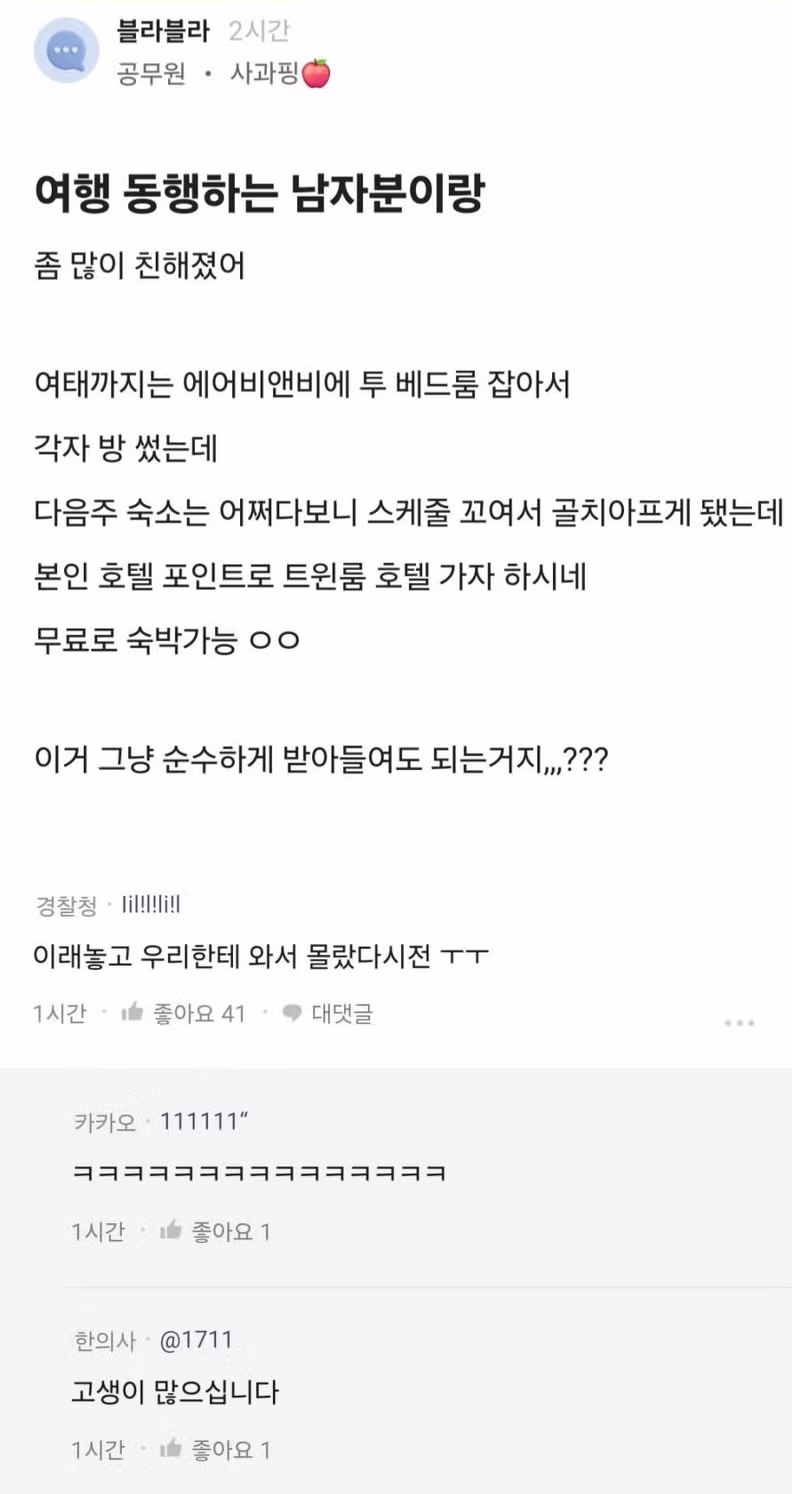The height and width of the screenshot is (1494, 792).
Task: Open the 블라블라 channel avatar
Action: pyautogui.click(x=67, y=49)
